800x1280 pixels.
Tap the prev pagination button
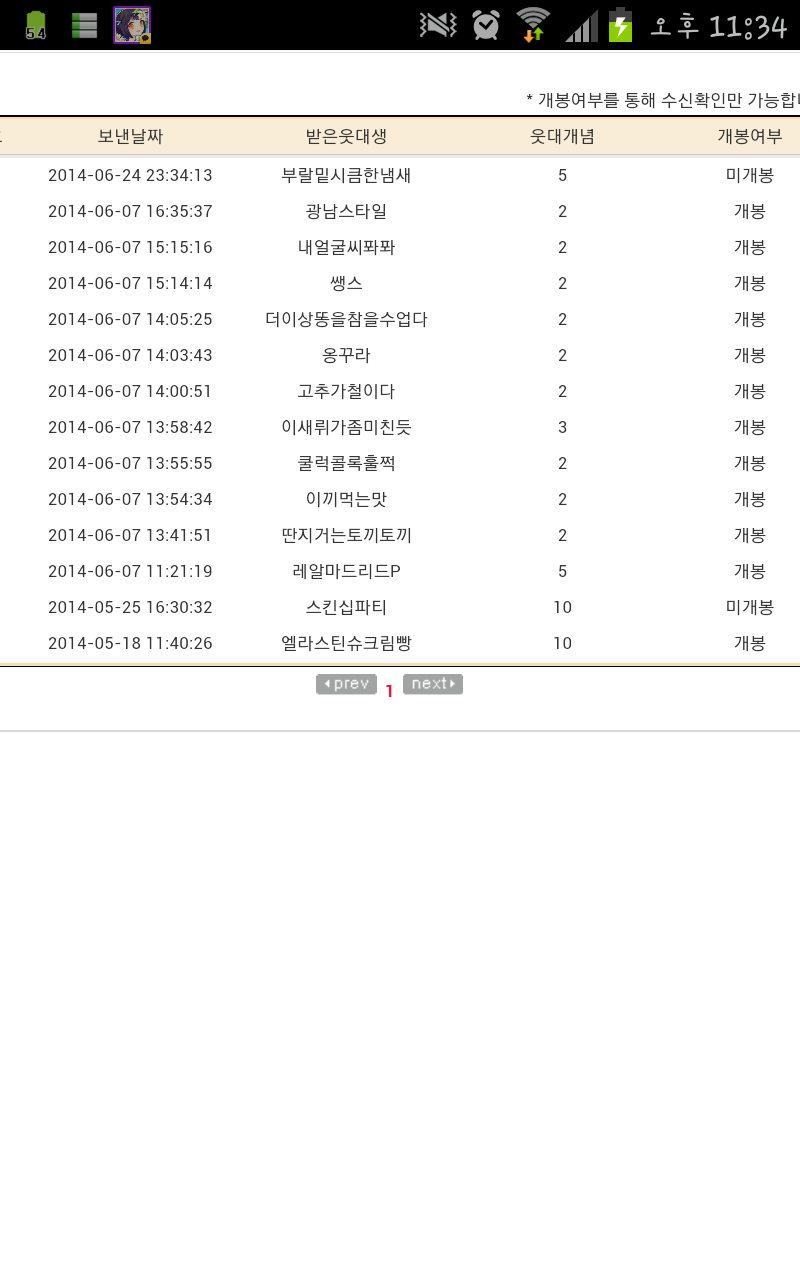tap(346, 684)
